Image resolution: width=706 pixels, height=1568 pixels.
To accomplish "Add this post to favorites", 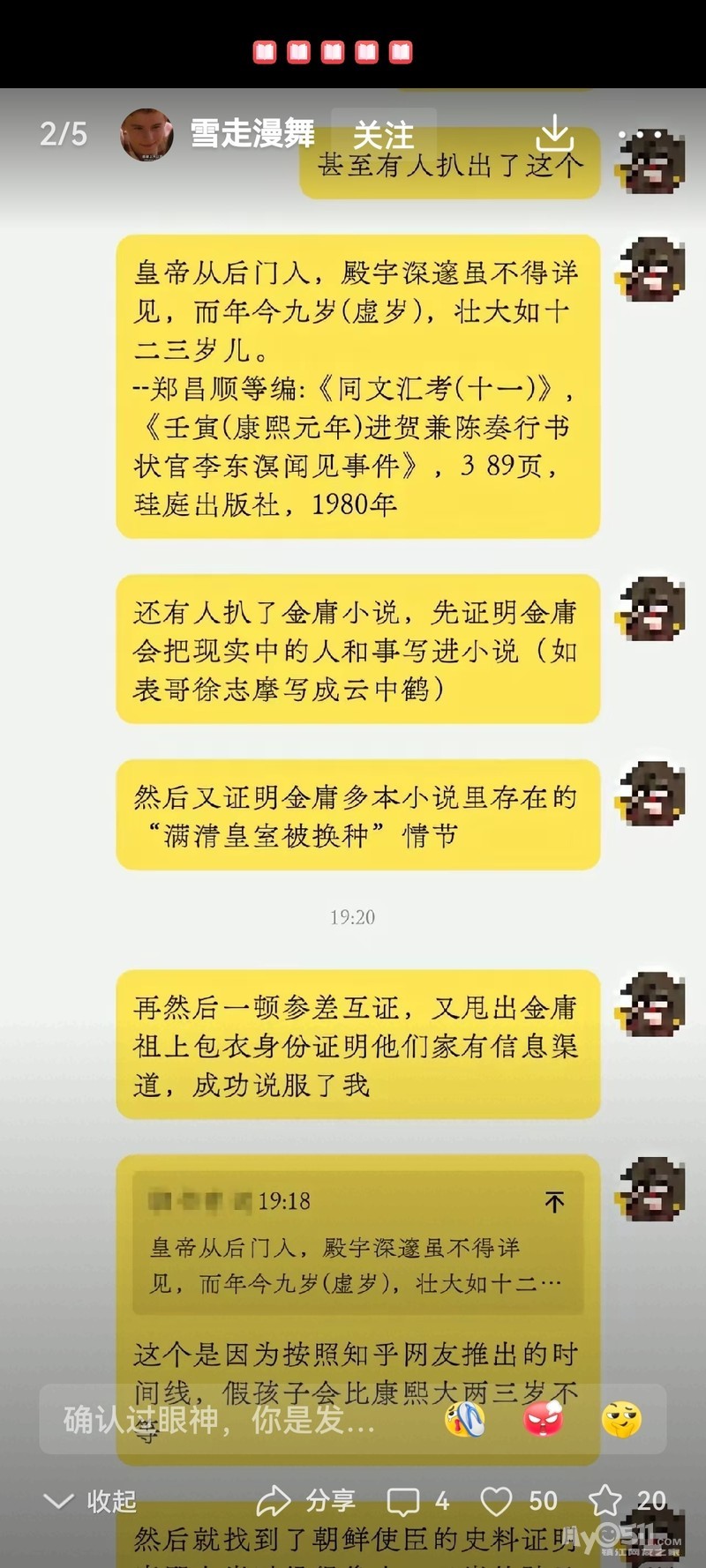I will (627, 1500).
